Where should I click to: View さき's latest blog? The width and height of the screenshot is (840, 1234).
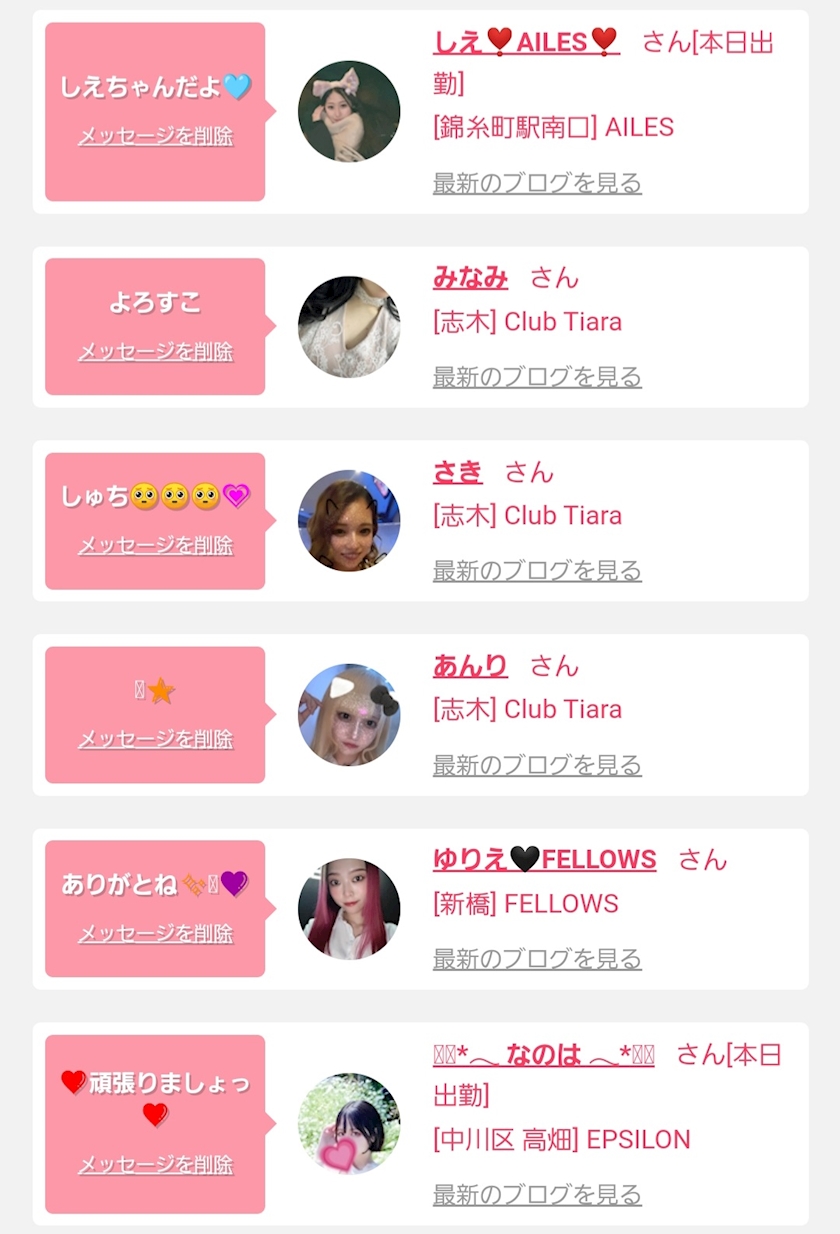click(x=537, y=571)
